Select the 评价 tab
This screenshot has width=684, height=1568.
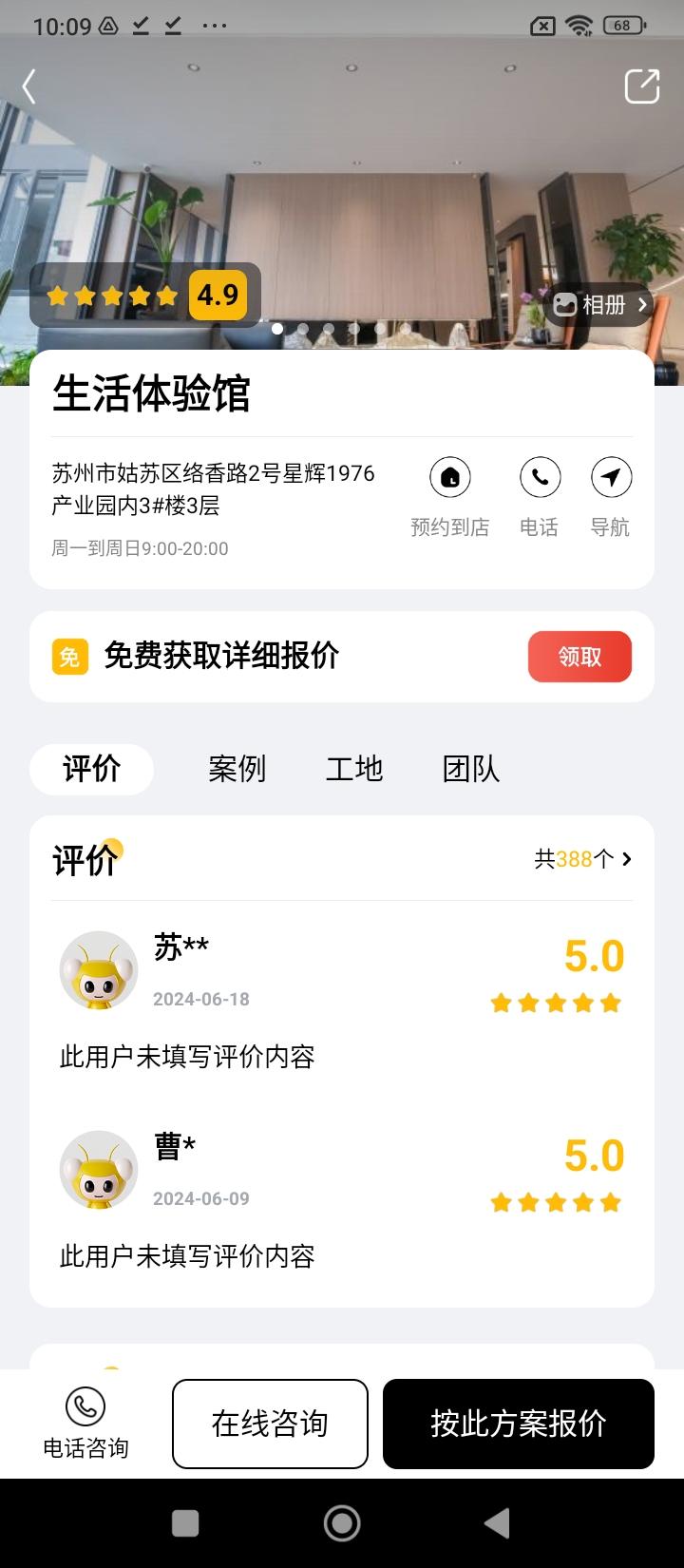click(91, 770)
